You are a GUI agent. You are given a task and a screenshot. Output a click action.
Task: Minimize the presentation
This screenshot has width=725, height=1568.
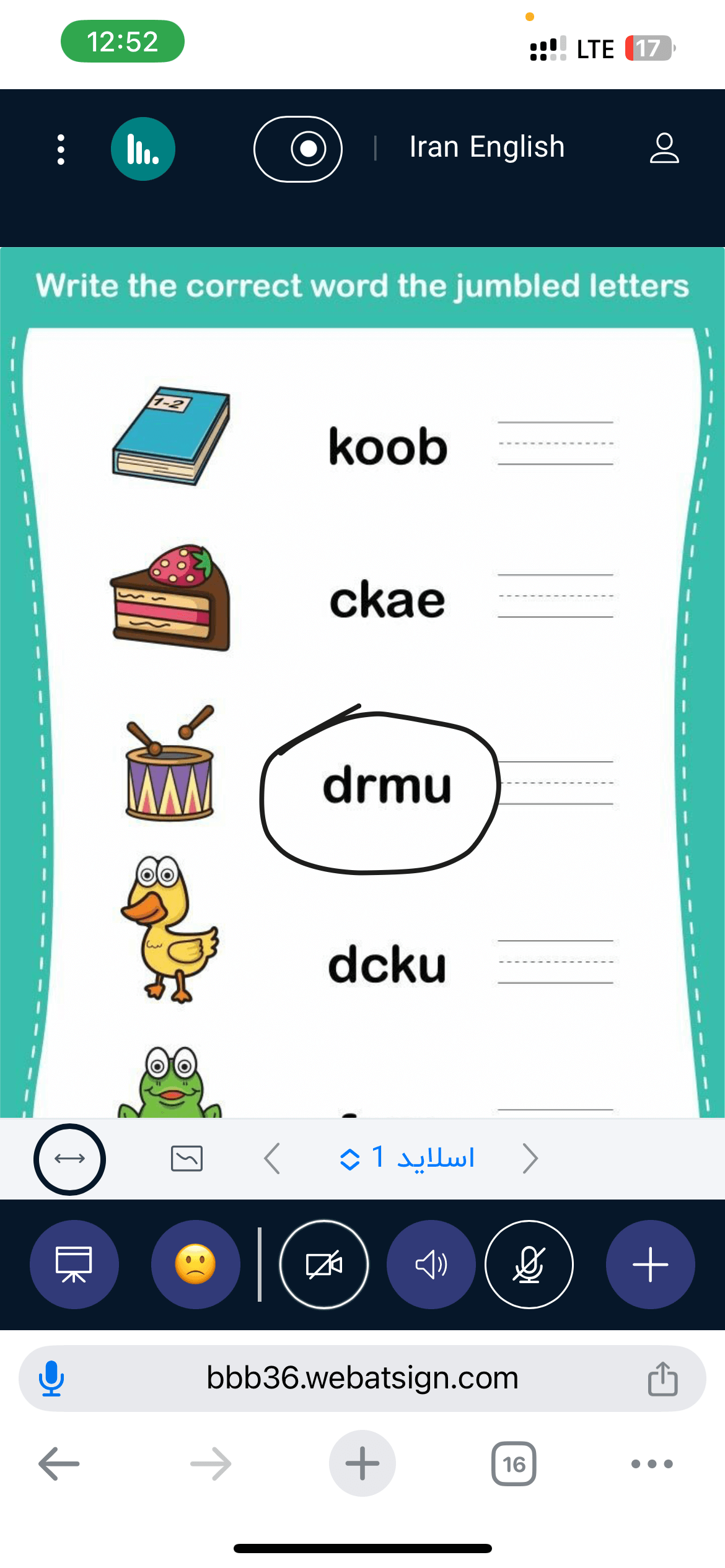[x=74, y=1264]
